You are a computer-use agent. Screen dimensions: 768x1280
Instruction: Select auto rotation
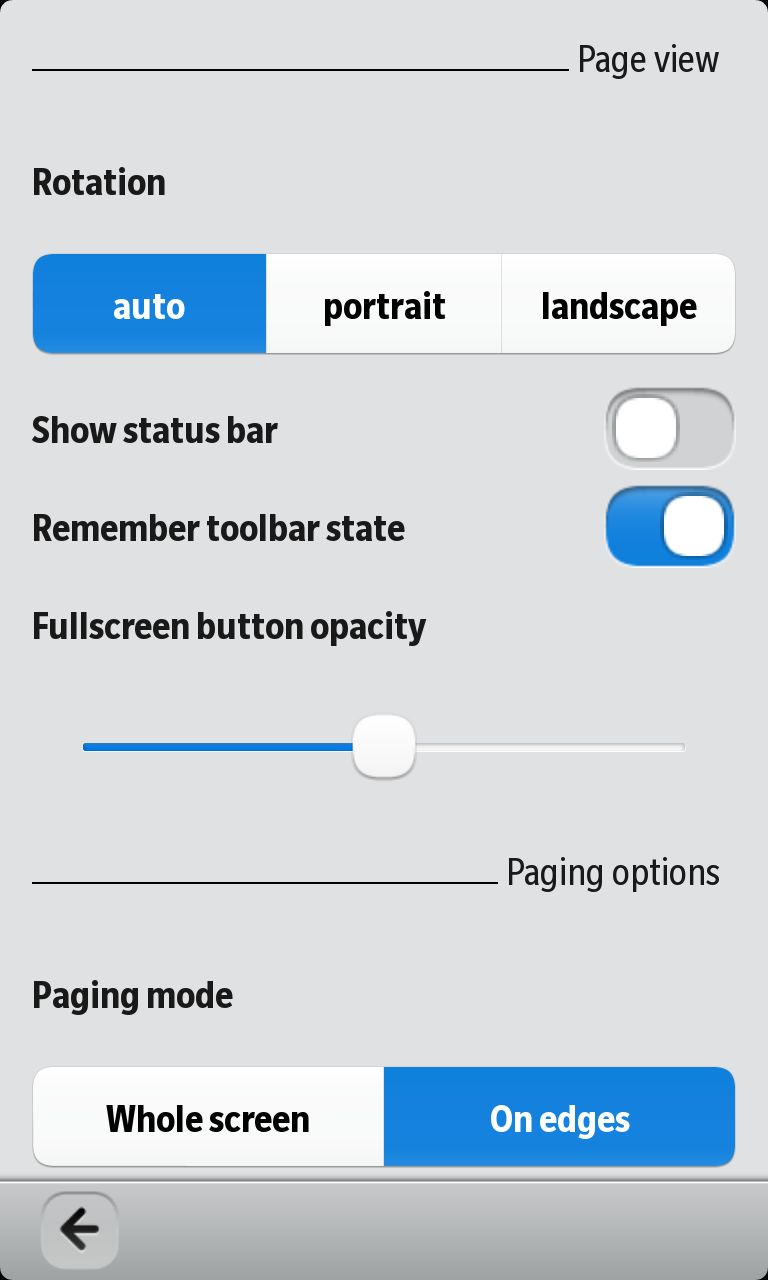(x=150, y=304)
